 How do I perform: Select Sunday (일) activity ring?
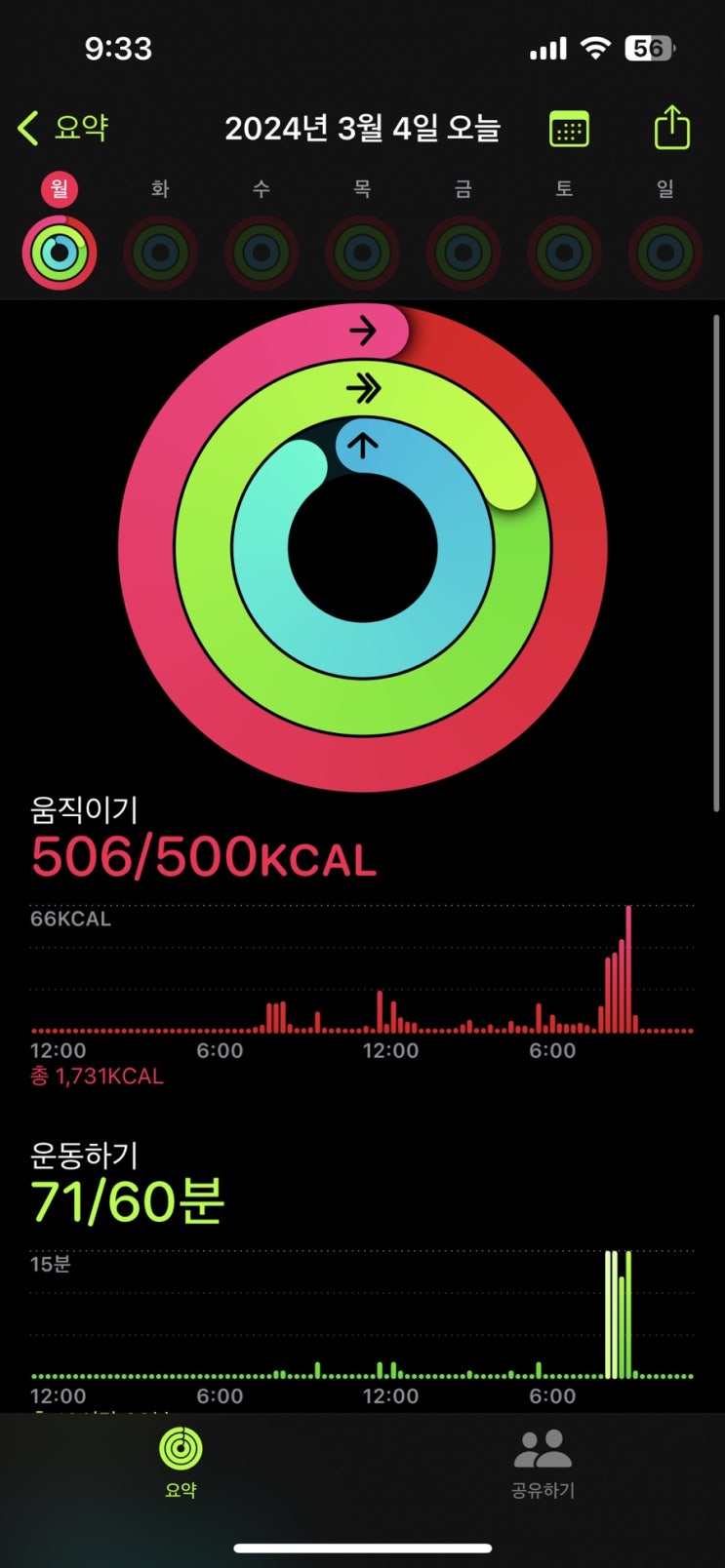[x=665, y=253]
